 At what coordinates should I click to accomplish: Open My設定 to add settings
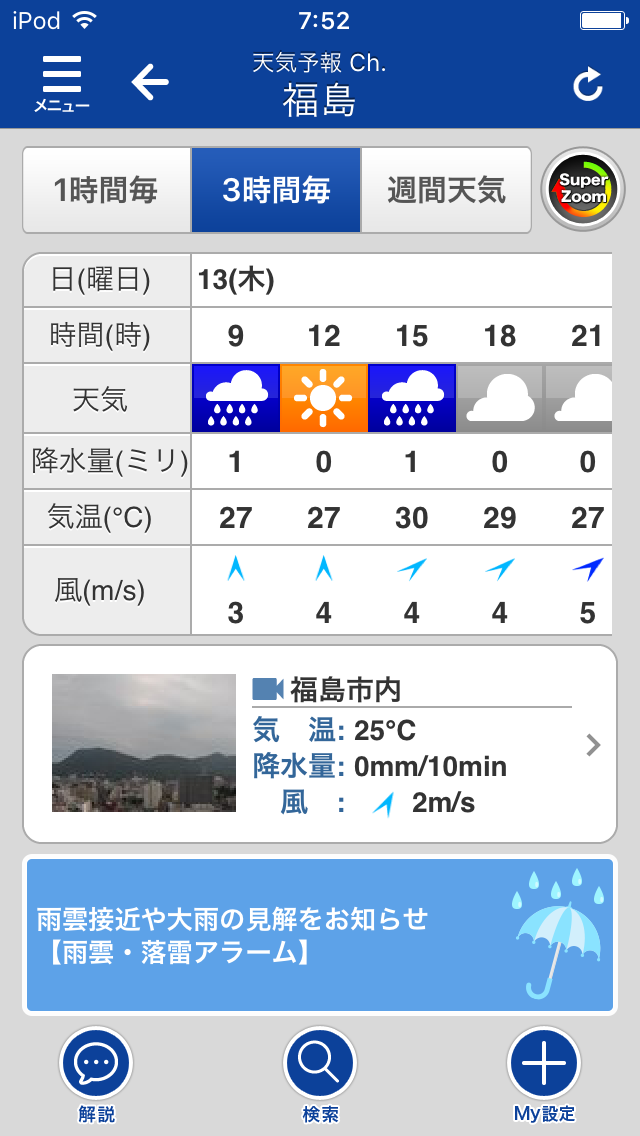pyautogui.click(x=544, y=1072)
